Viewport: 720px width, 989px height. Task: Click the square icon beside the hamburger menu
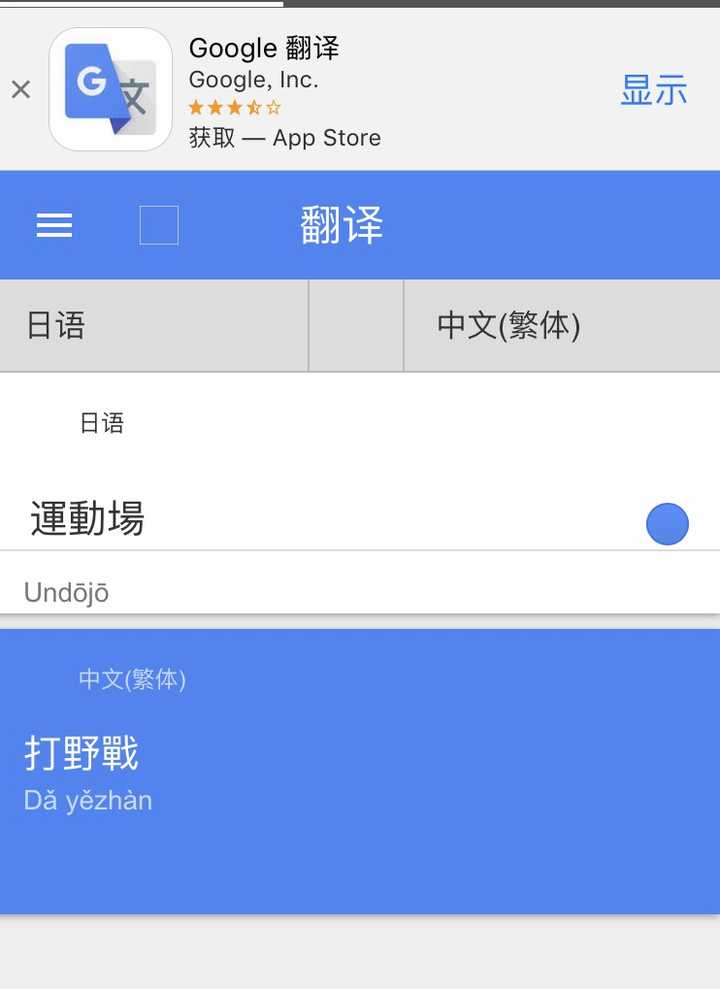tap(160, 225)
